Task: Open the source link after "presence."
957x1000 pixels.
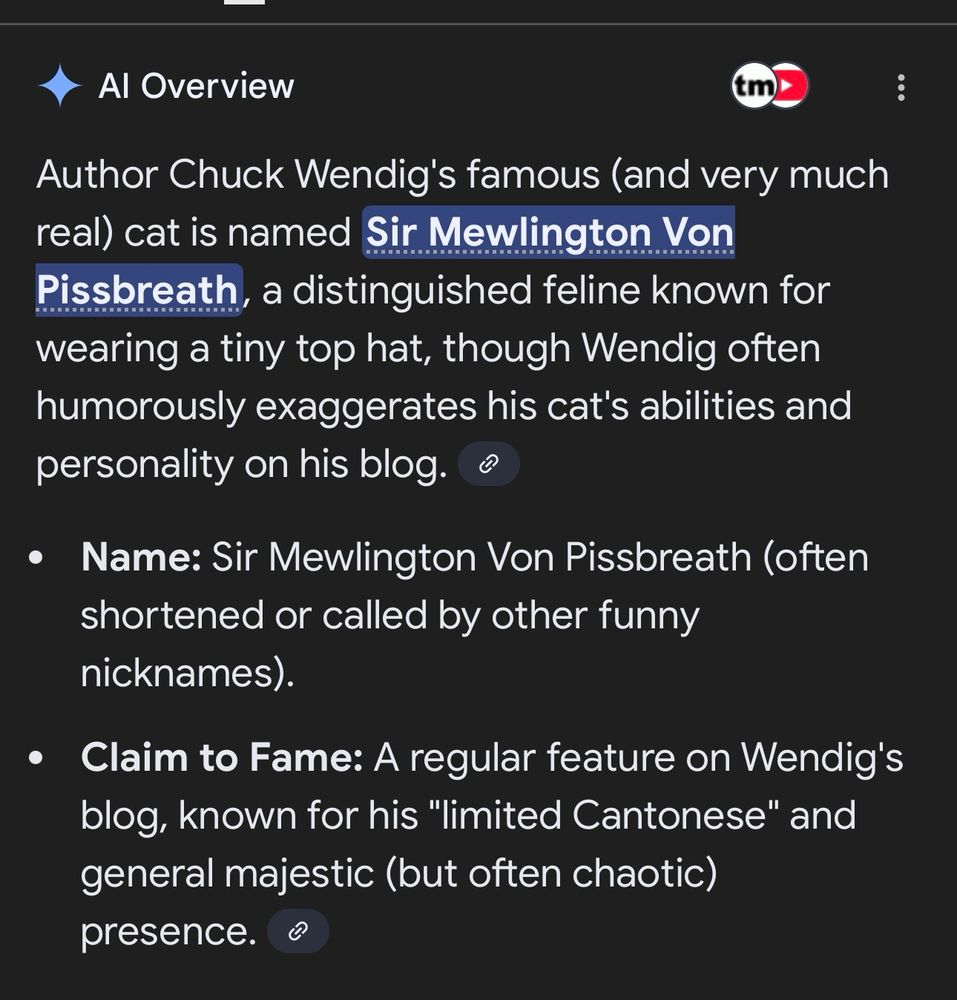Action: click(x=297, y=931)
